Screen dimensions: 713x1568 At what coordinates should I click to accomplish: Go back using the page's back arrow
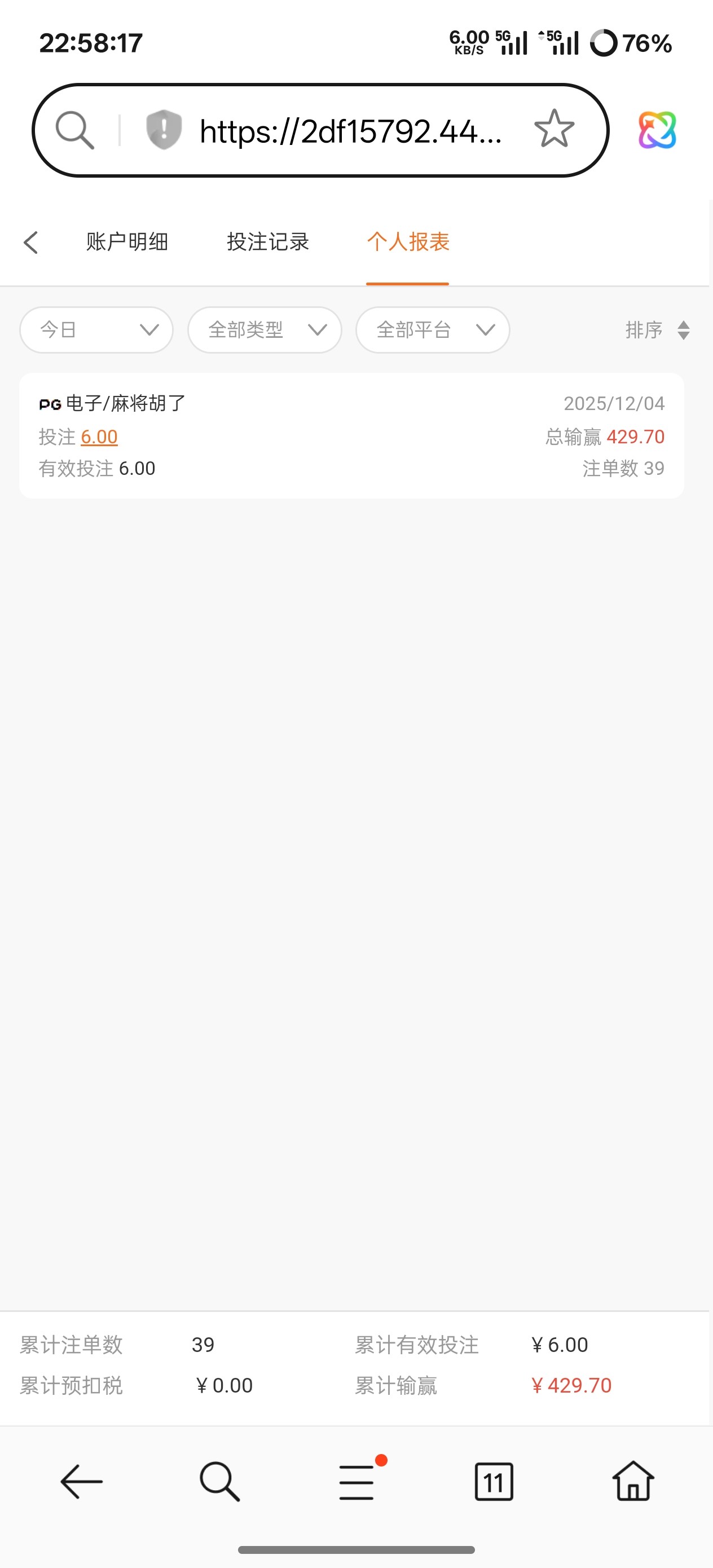tap(31, 243)
